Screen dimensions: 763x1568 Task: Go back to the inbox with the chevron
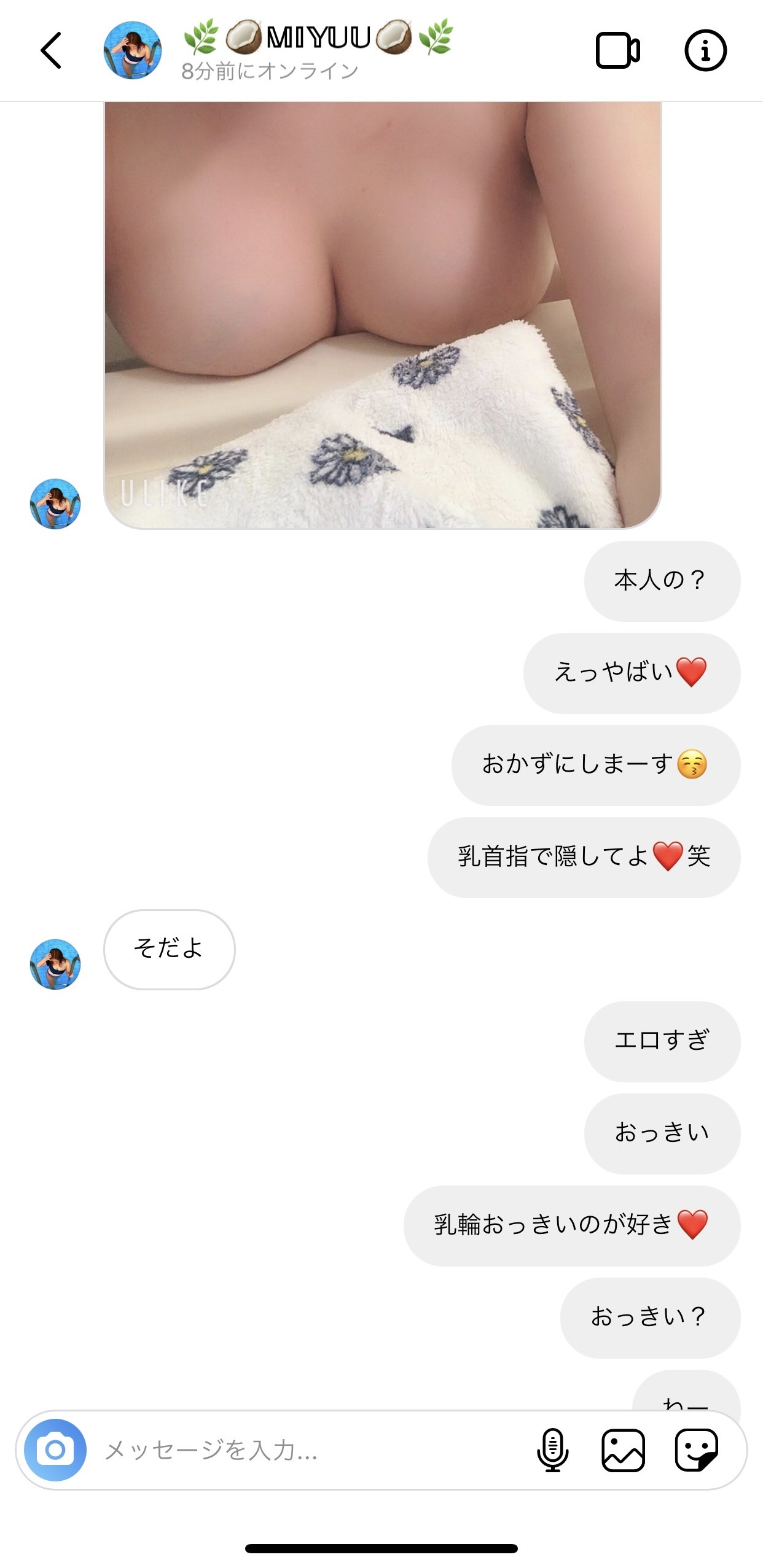(50, 50)
